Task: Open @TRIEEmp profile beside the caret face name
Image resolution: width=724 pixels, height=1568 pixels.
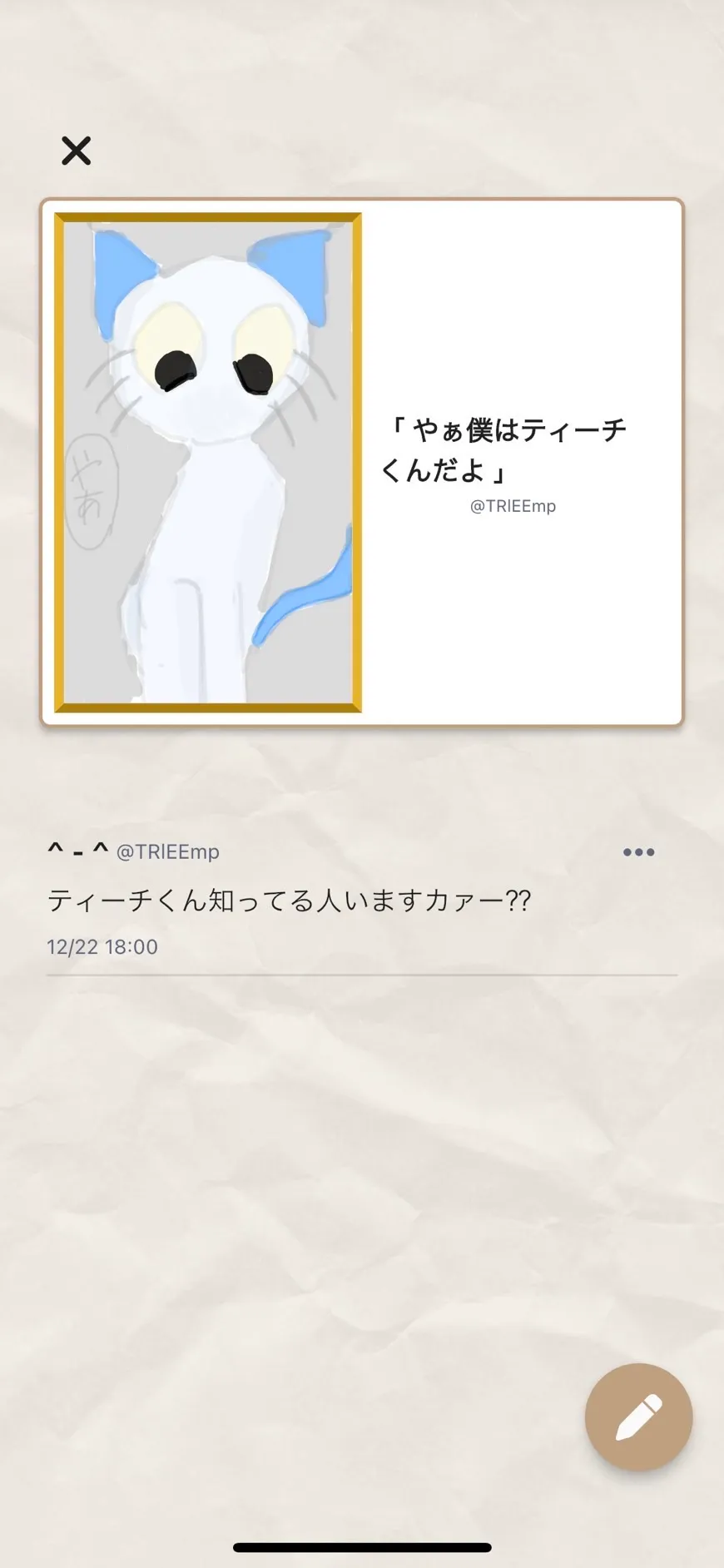Action: point(167,851)
